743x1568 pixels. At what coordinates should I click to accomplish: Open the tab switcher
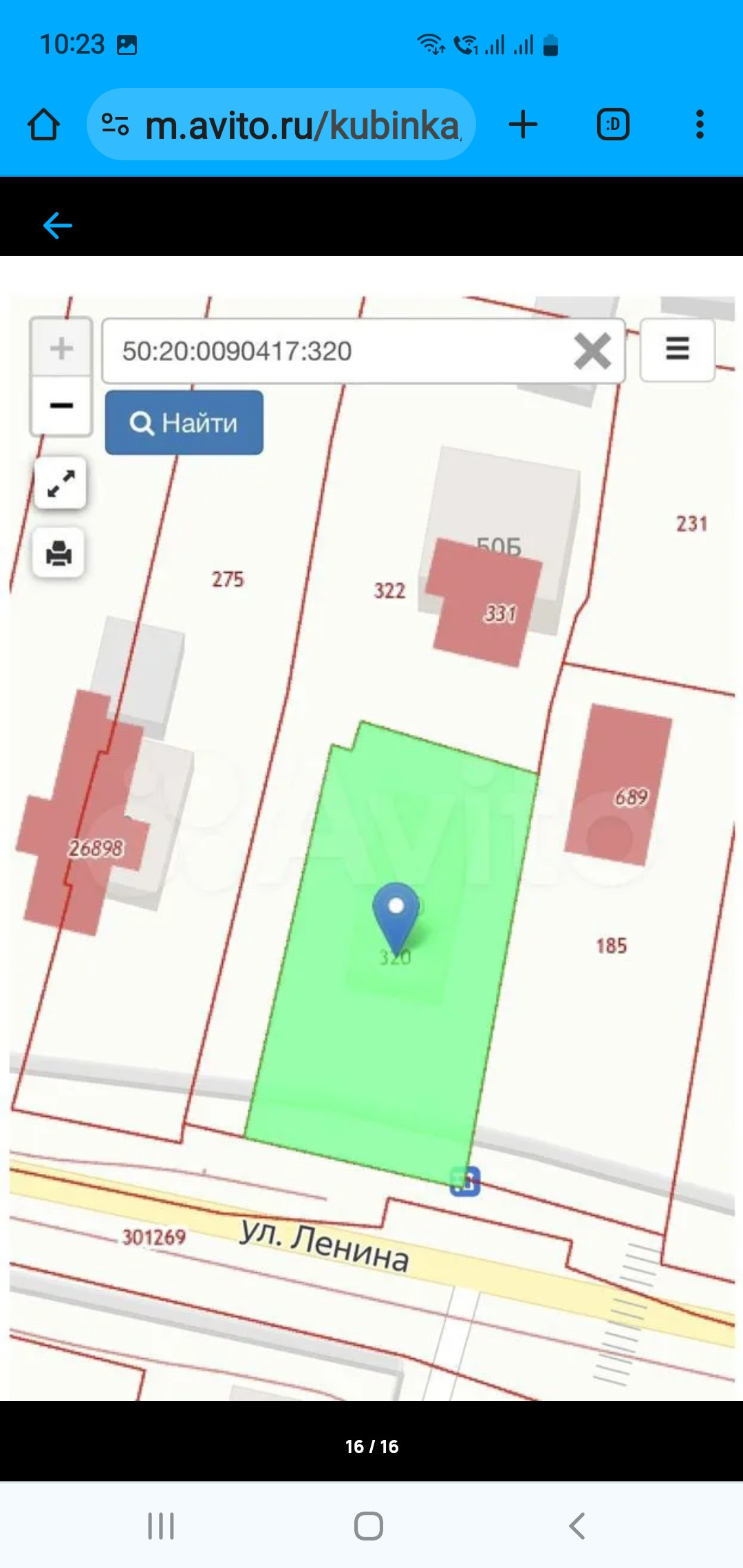click(x=613, y=124)
